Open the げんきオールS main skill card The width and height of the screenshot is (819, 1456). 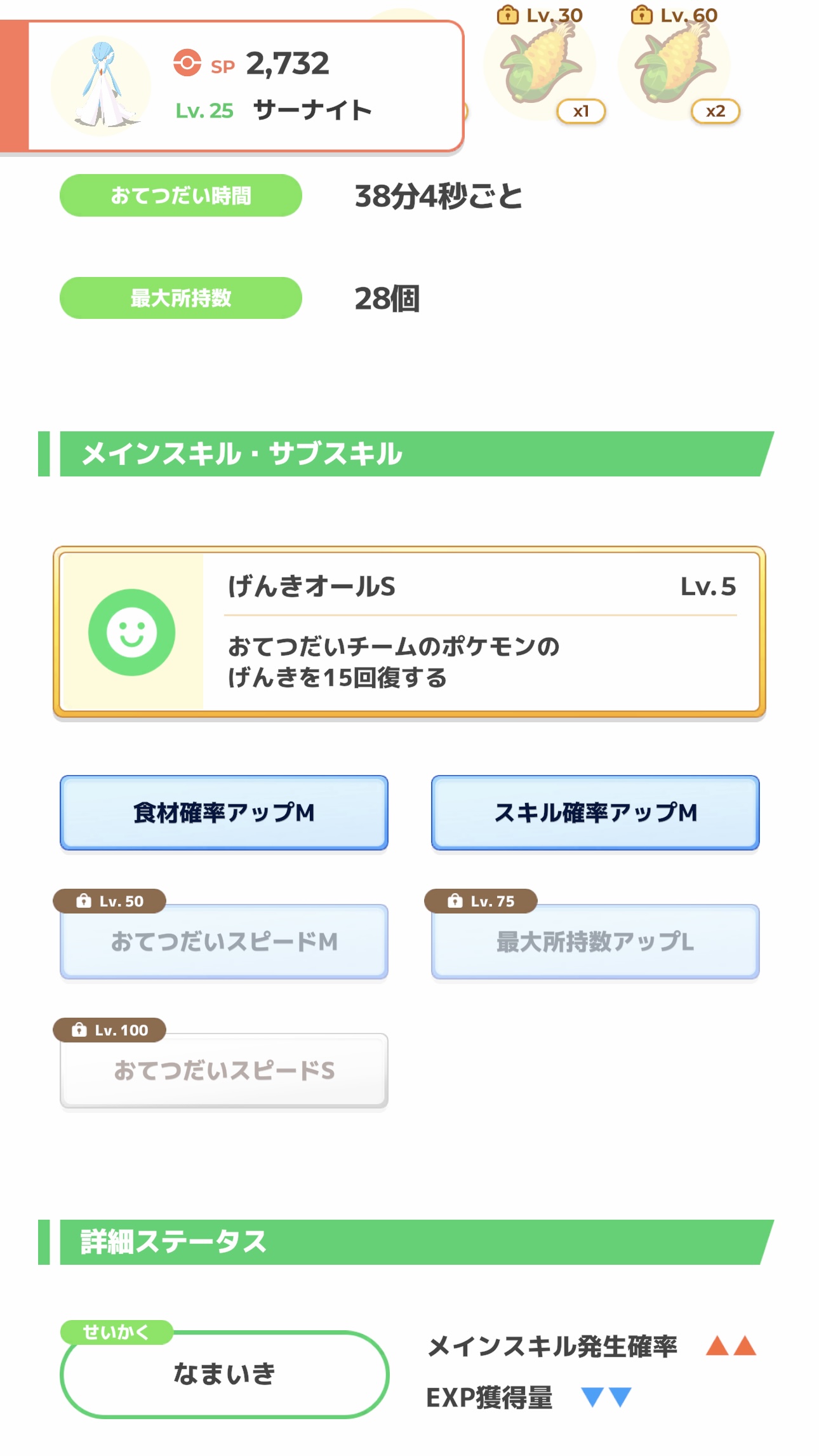click(409, 632)
